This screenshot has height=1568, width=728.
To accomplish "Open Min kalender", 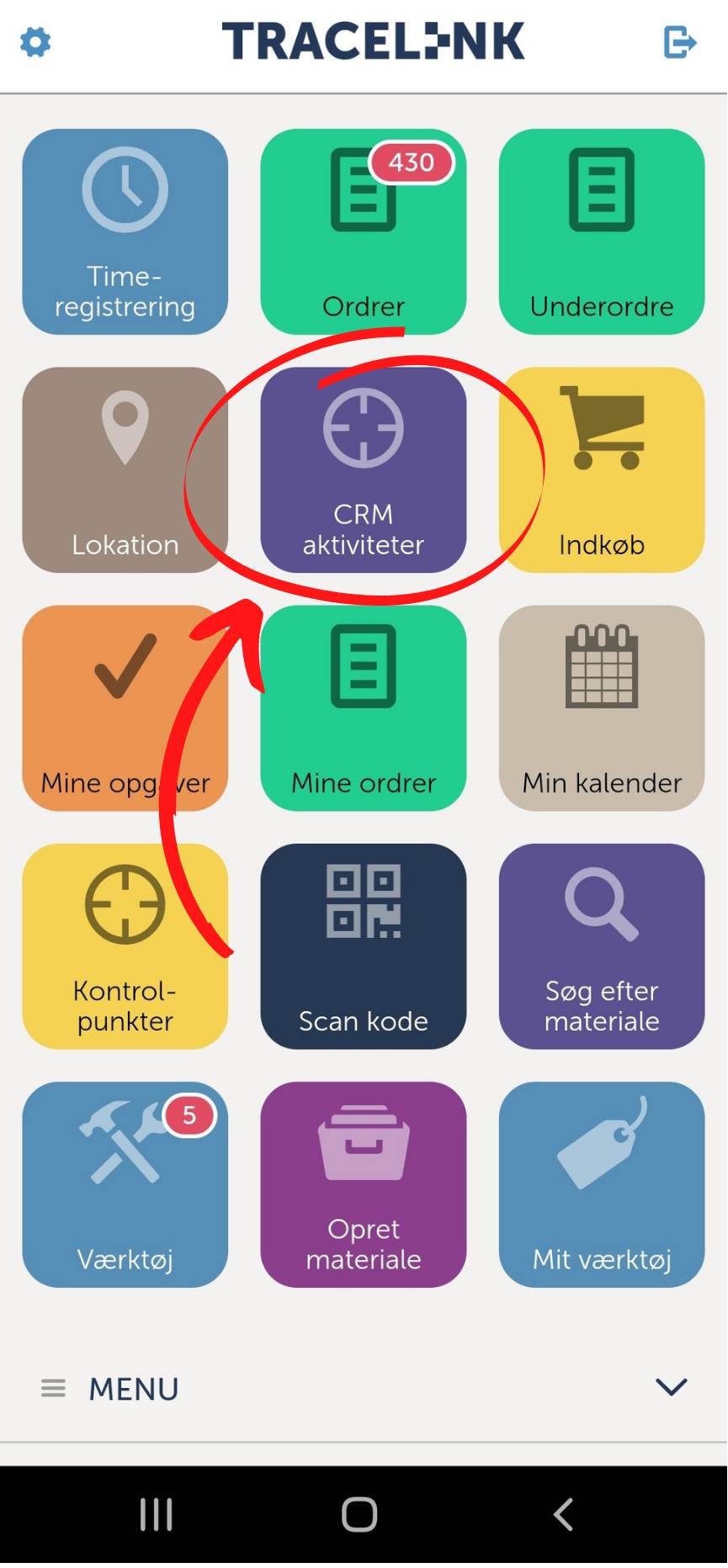I will point(601,707).
